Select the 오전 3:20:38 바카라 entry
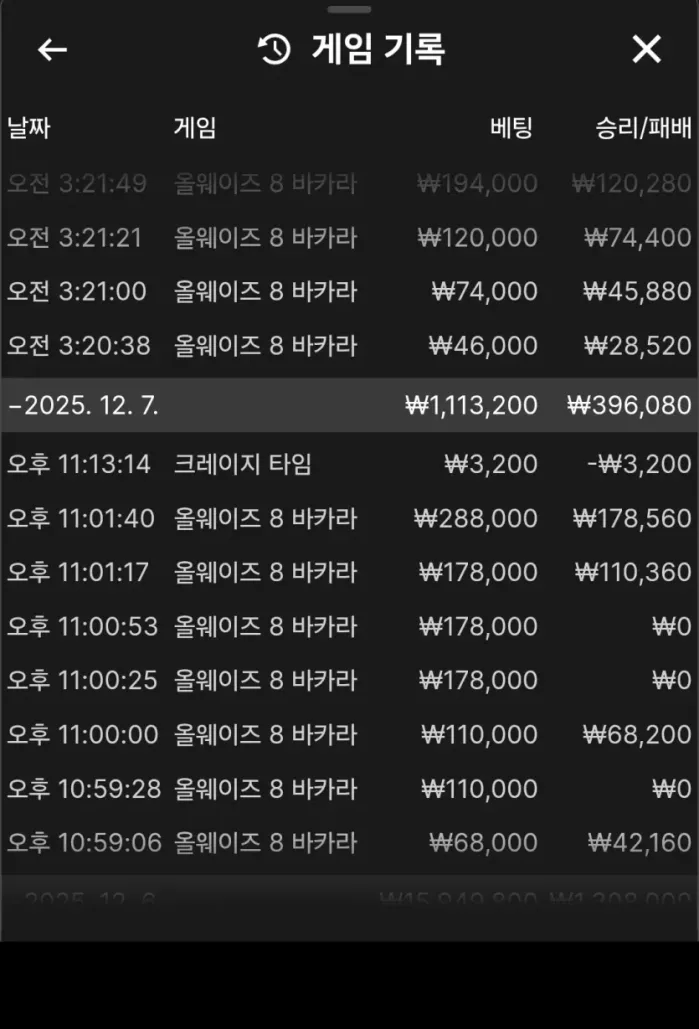699x1029 pixels. point(349,346)
